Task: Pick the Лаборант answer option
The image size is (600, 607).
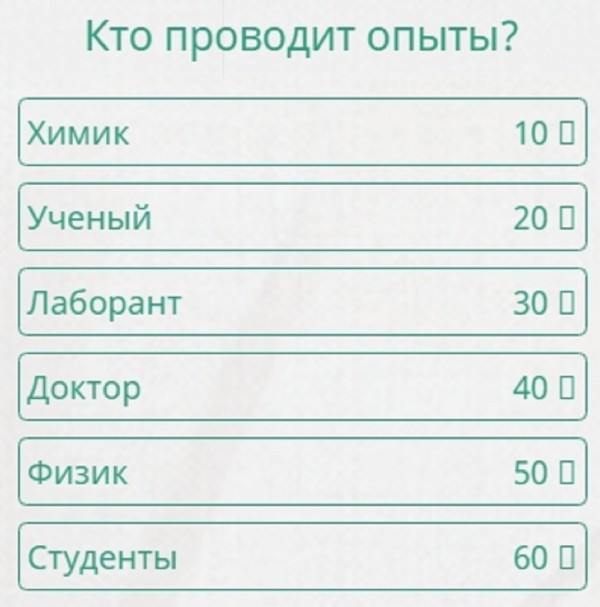Action: [x=300, y=302]
